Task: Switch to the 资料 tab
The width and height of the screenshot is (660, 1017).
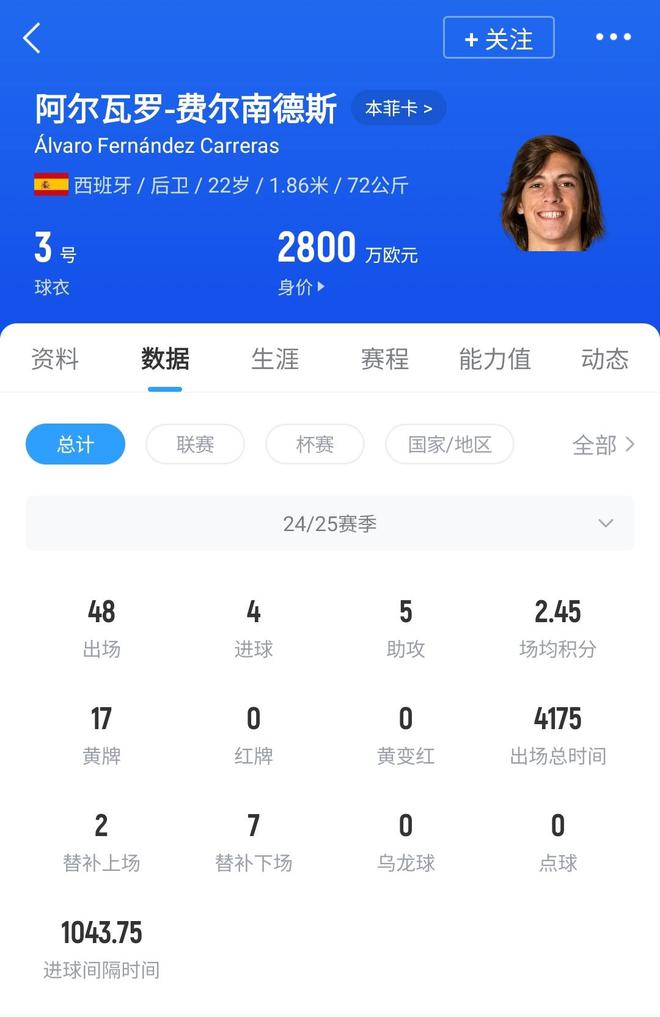Action: 55,359
